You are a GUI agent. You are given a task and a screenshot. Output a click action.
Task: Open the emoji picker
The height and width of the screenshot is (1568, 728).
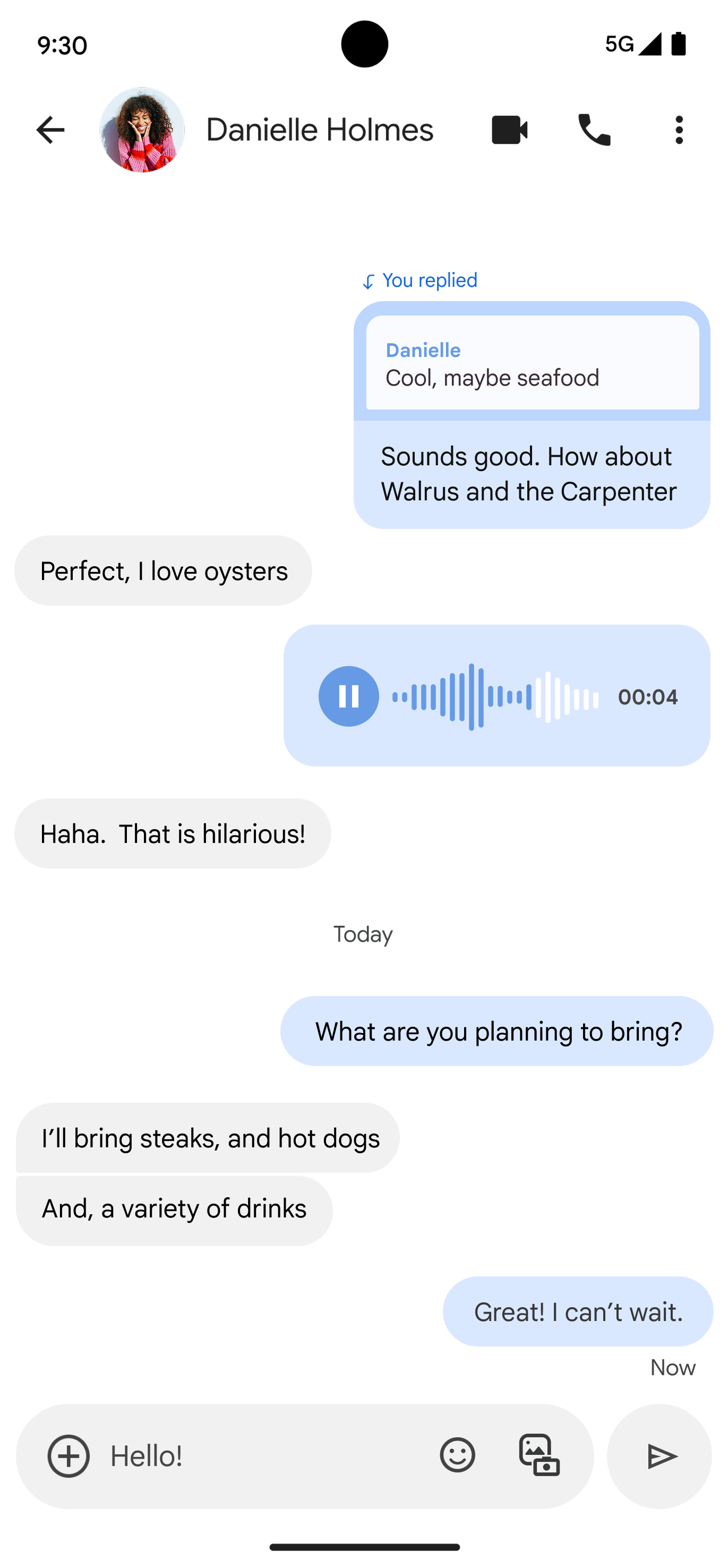click(457, 1456)
